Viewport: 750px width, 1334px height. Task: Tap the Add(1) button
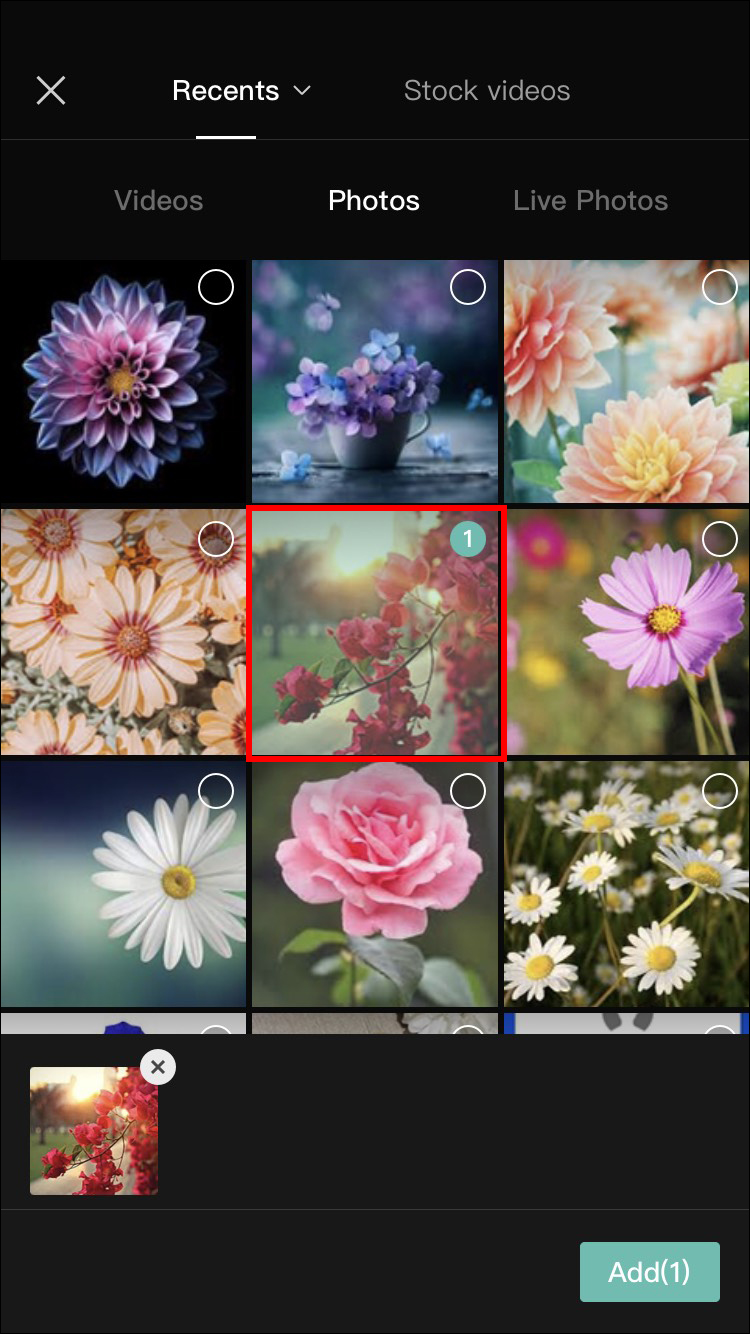649,1272
